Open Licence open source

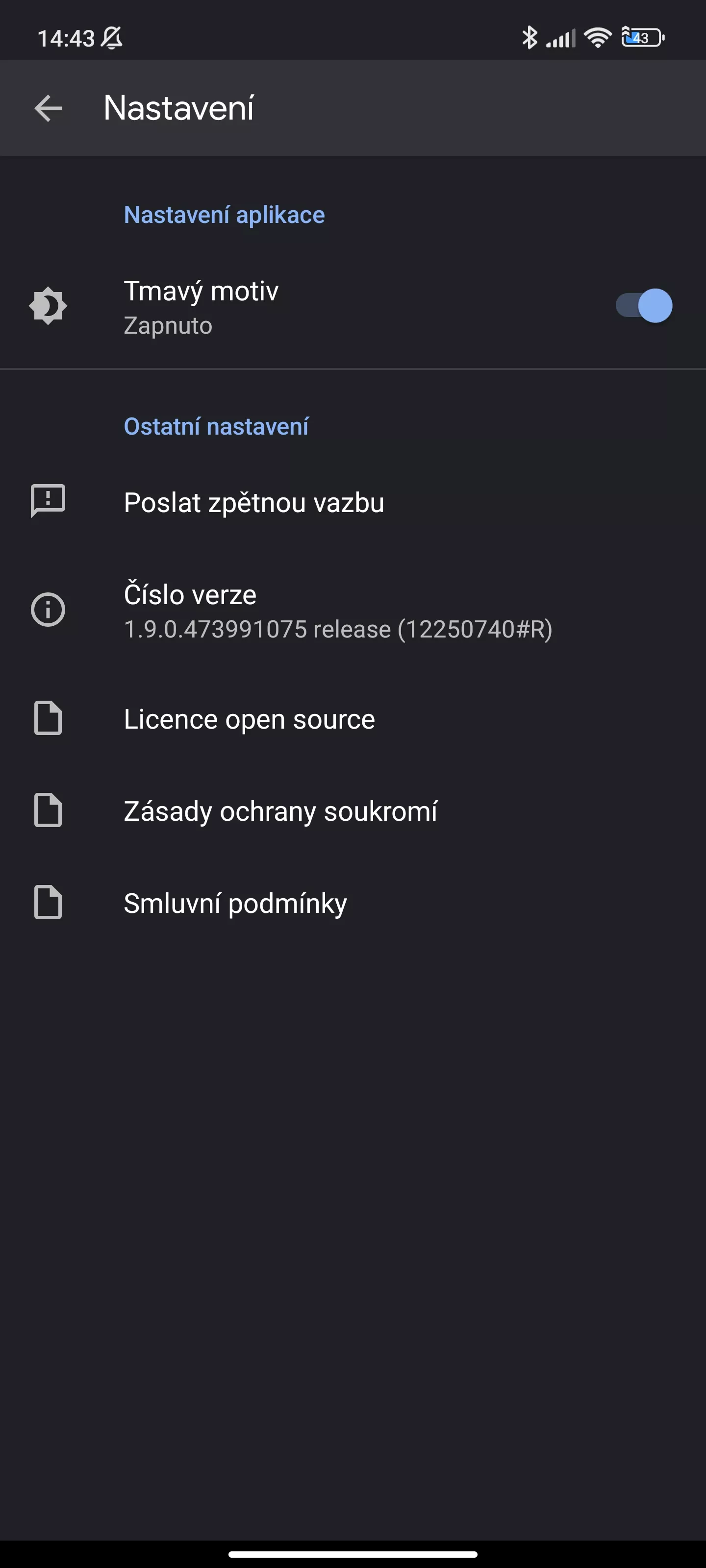[x=353, y=719]
